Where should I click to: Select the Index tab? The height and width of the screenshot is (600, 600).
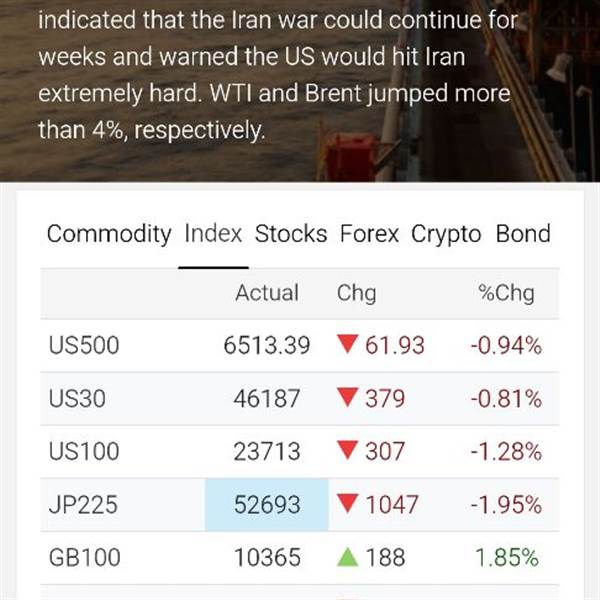tap(213, 233)
